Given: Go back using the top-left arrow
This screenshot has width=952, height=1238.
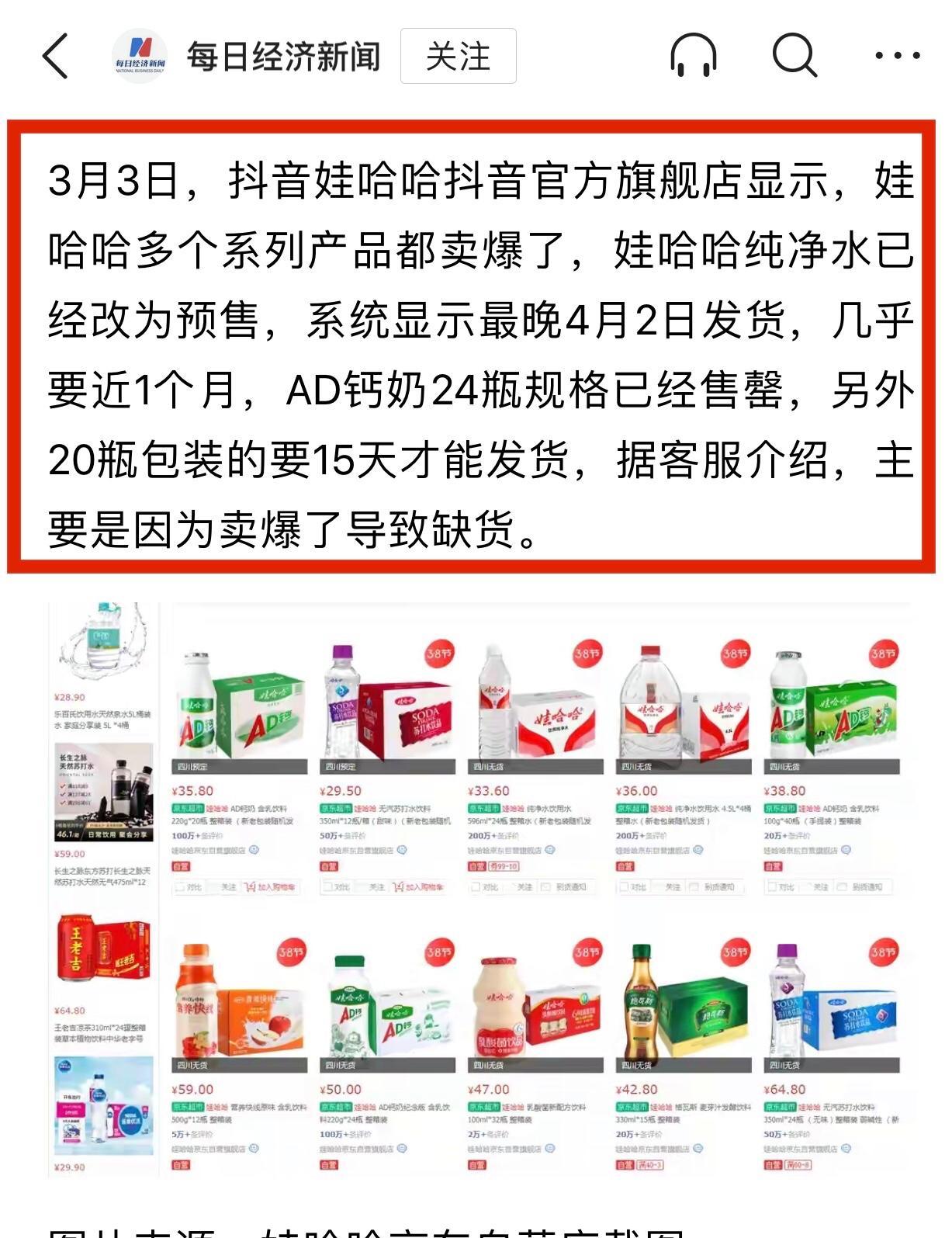Looking at the screenshot, I should (55, 56).
